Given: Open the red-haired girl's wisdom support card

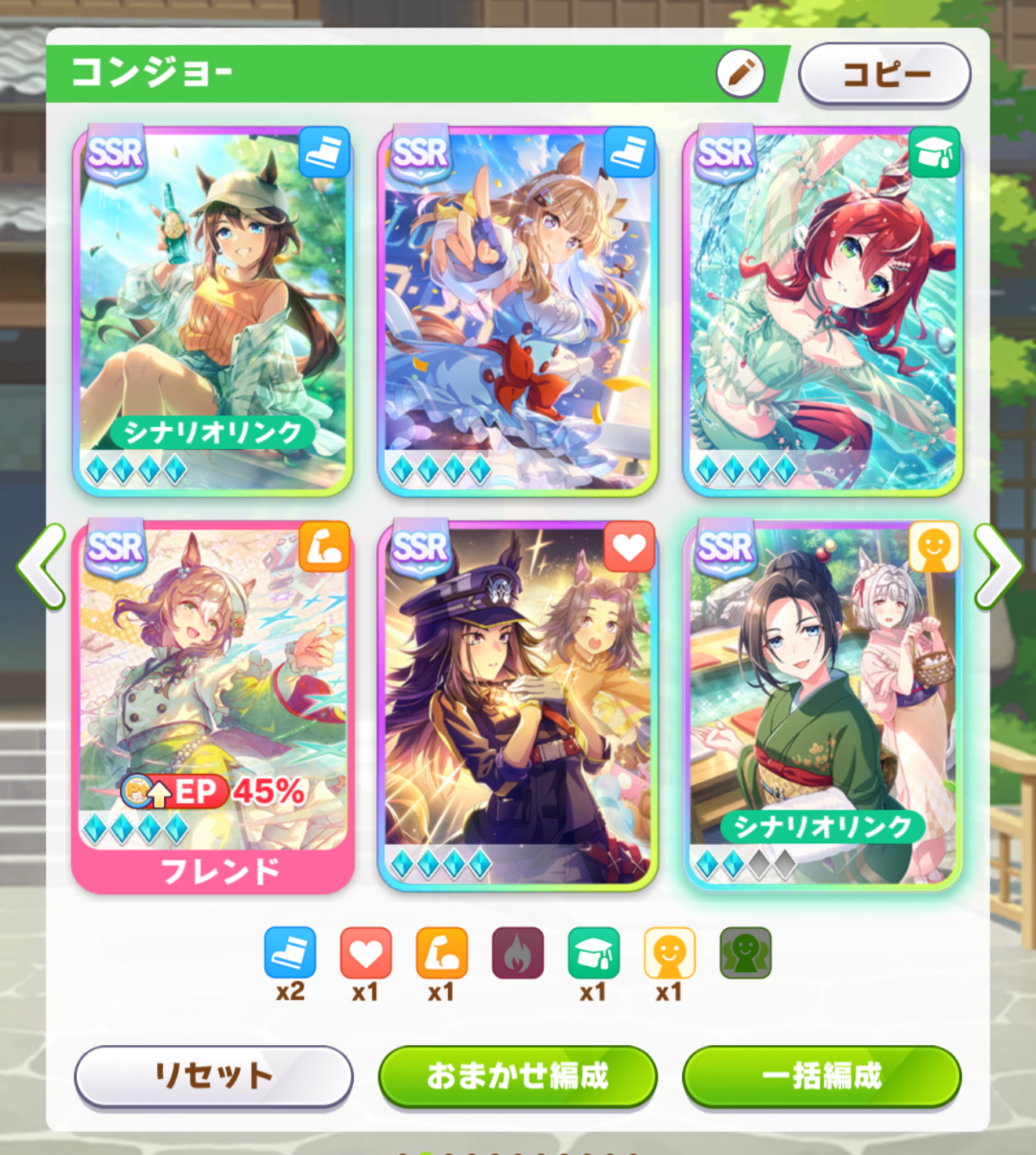Looking at the screenshot, I should (x=823, y=310).
